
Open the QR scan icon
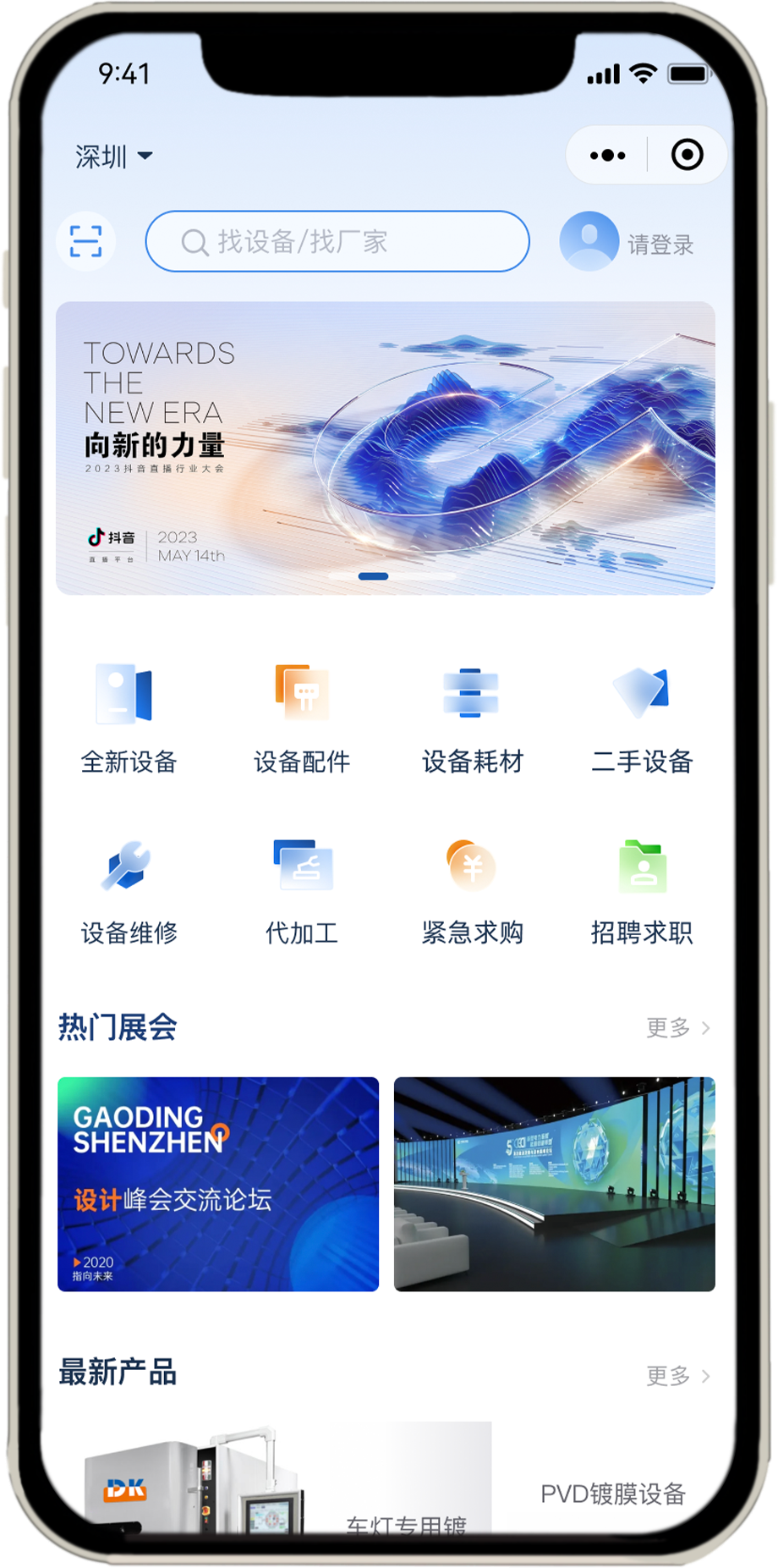pos(85,241)
